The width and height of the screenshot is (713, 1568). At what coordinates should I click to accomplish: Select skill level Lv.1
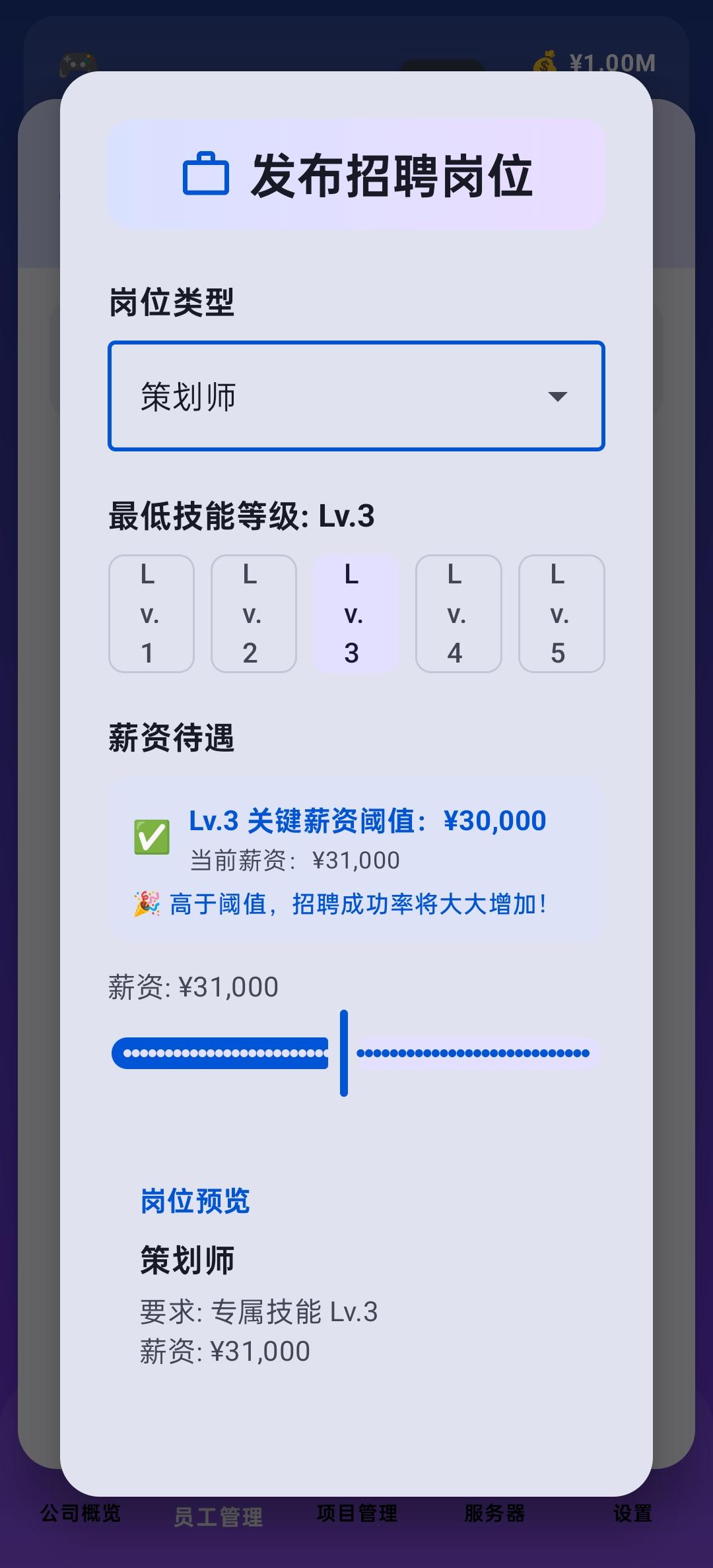pos(151,614)
